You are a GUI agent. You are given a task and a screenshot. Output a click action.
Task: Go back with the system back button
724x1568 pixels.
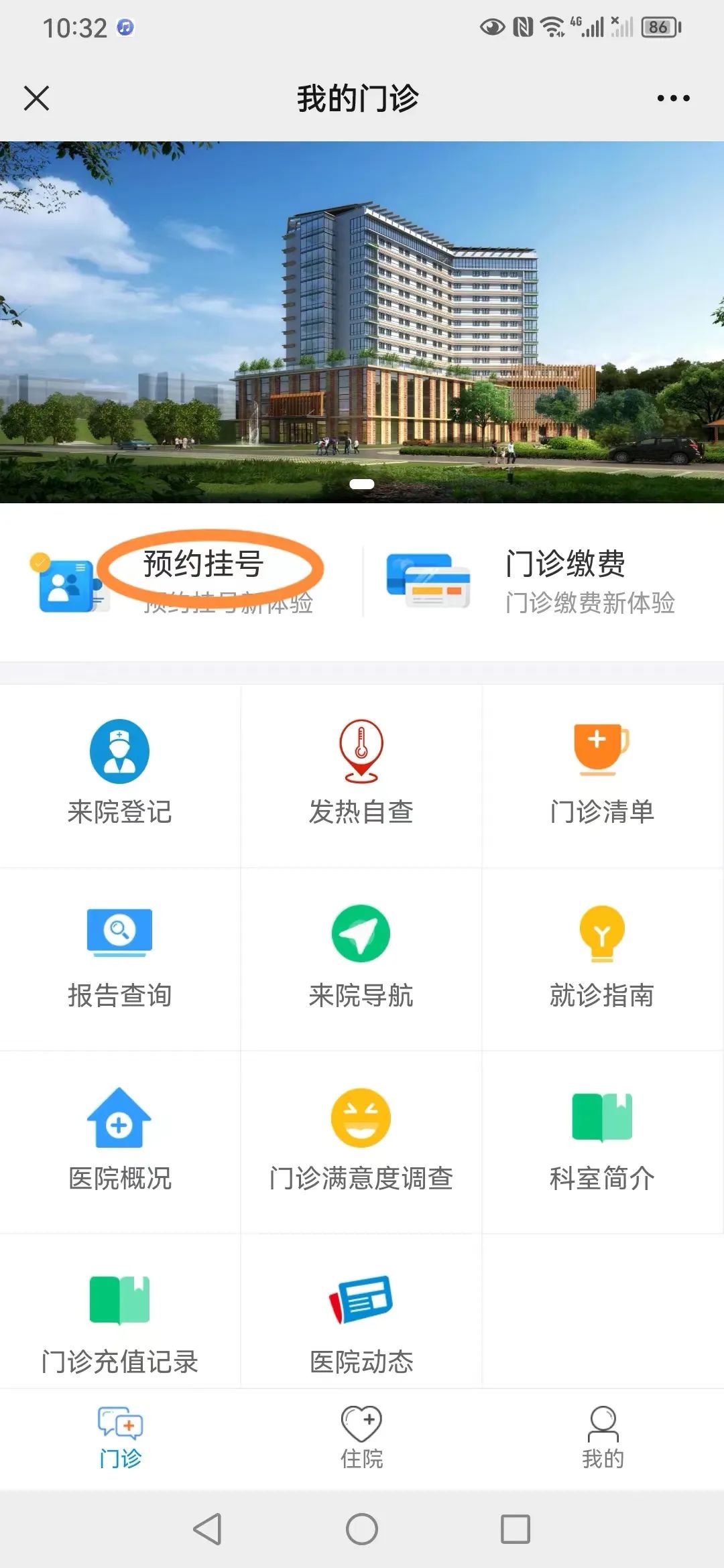208,1529
